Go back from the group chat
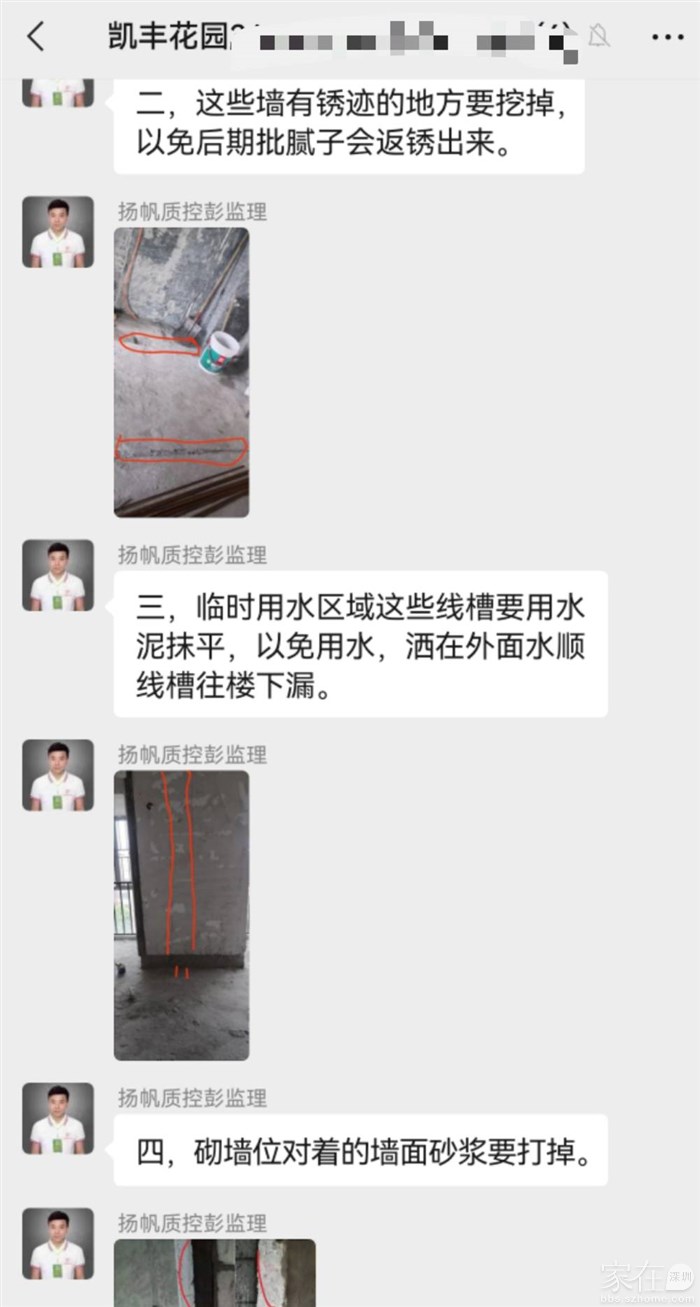 click(36, 38)
